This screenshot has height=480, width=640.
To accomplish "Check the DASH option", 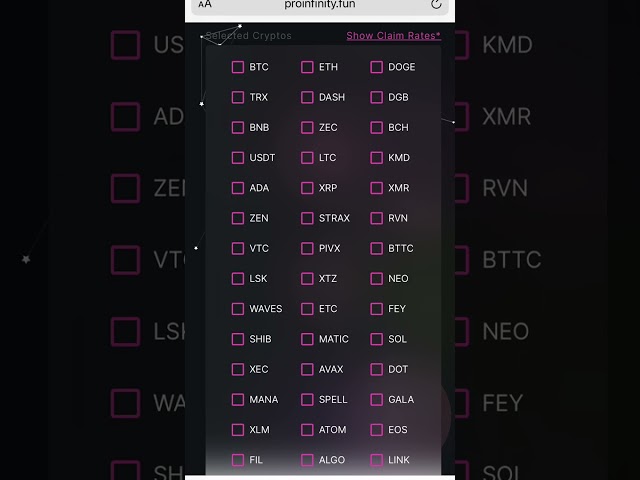I will click(307, 97).
